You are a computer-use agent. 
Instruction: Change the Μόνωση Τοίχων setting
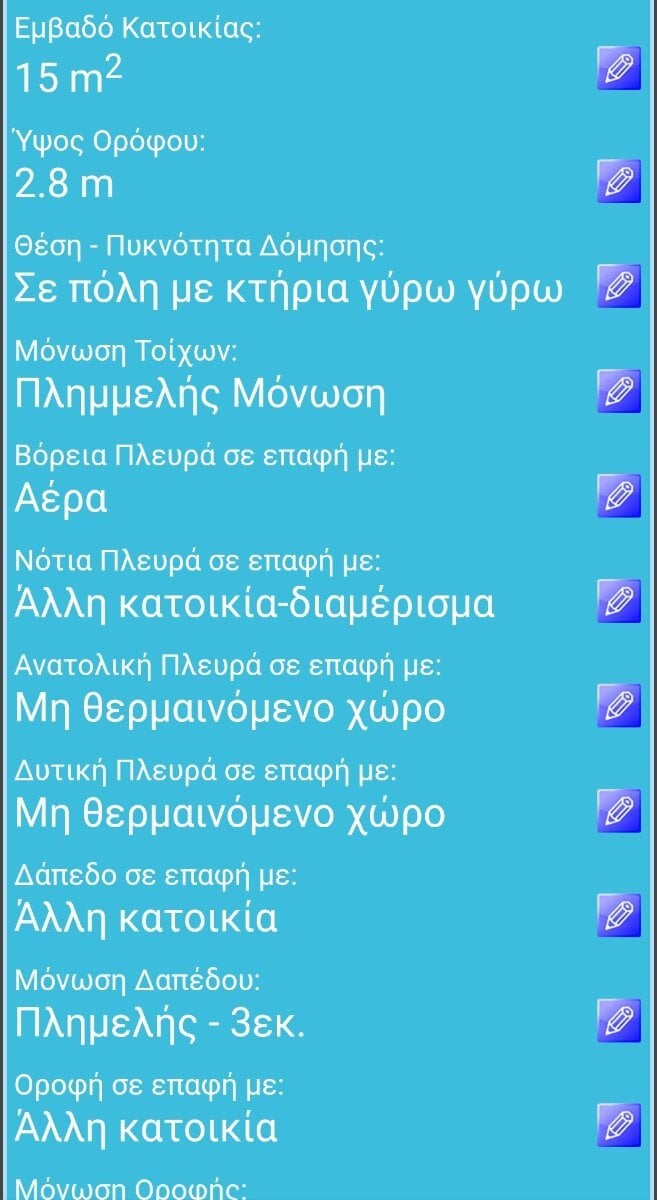point(618,390)
